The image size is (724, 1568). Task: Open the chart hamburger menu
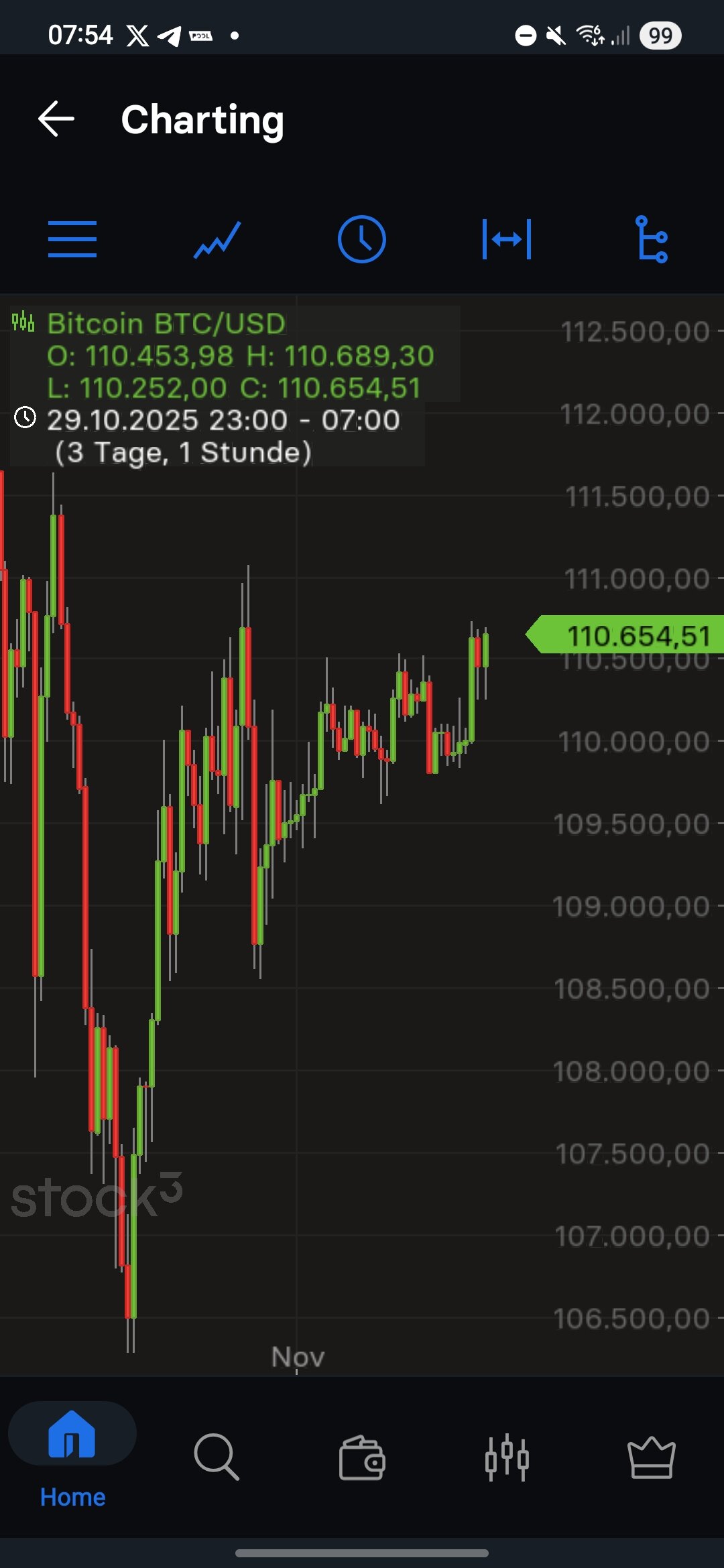[x=72, y=239]
